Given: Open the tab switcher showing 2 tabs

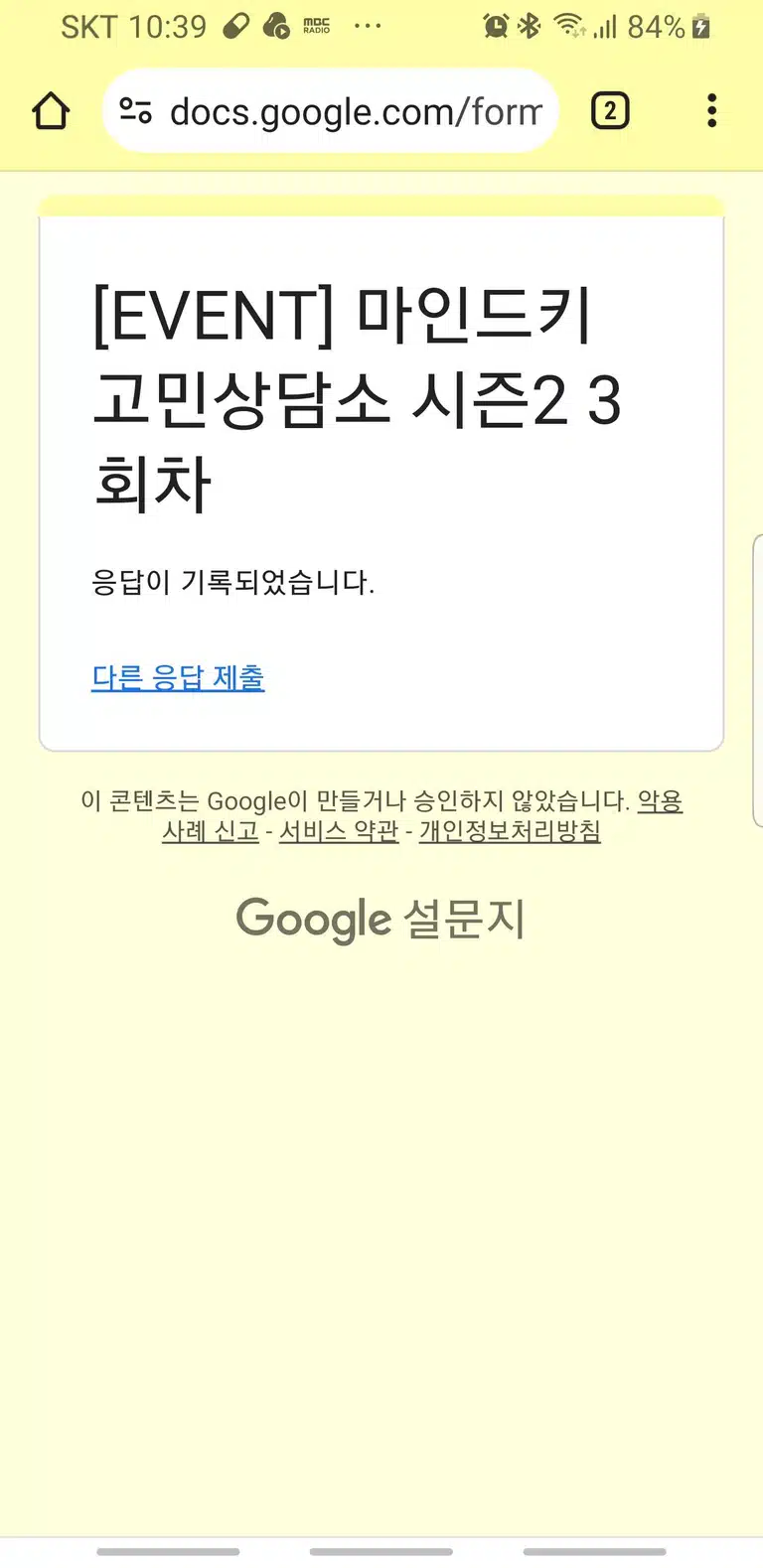Looking at the screenshot, I should (x=610, y=111).
